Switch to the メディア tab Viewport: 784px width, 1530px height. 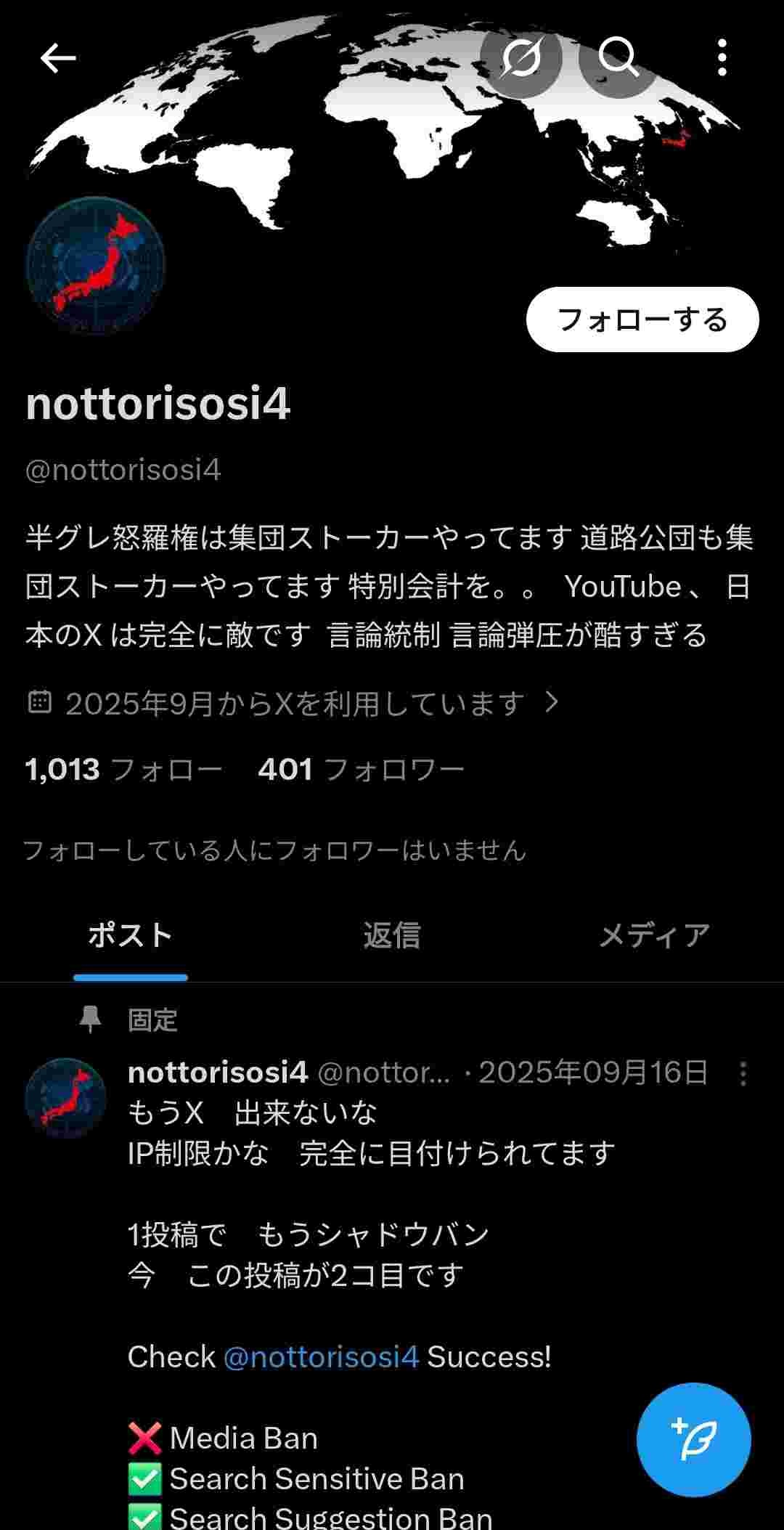tap(653, 935)
